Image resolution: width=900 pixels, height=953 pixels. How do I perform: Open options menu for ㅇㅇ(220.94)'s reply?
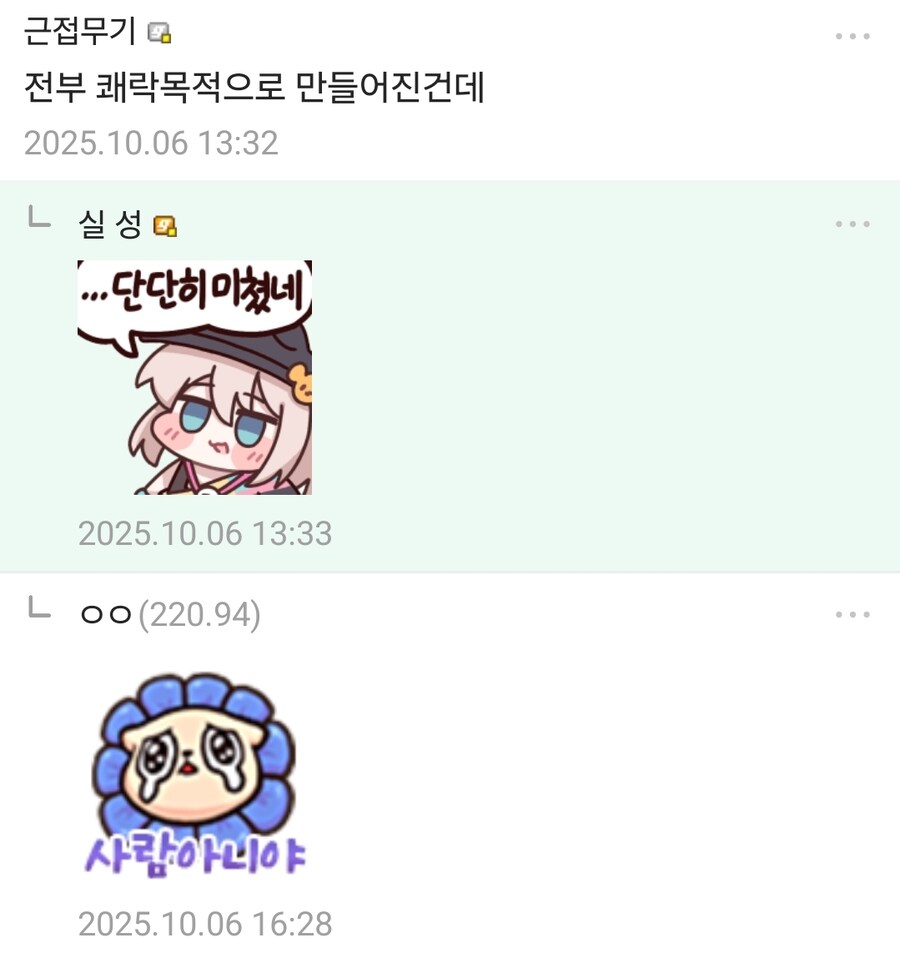tap(852, 615)
